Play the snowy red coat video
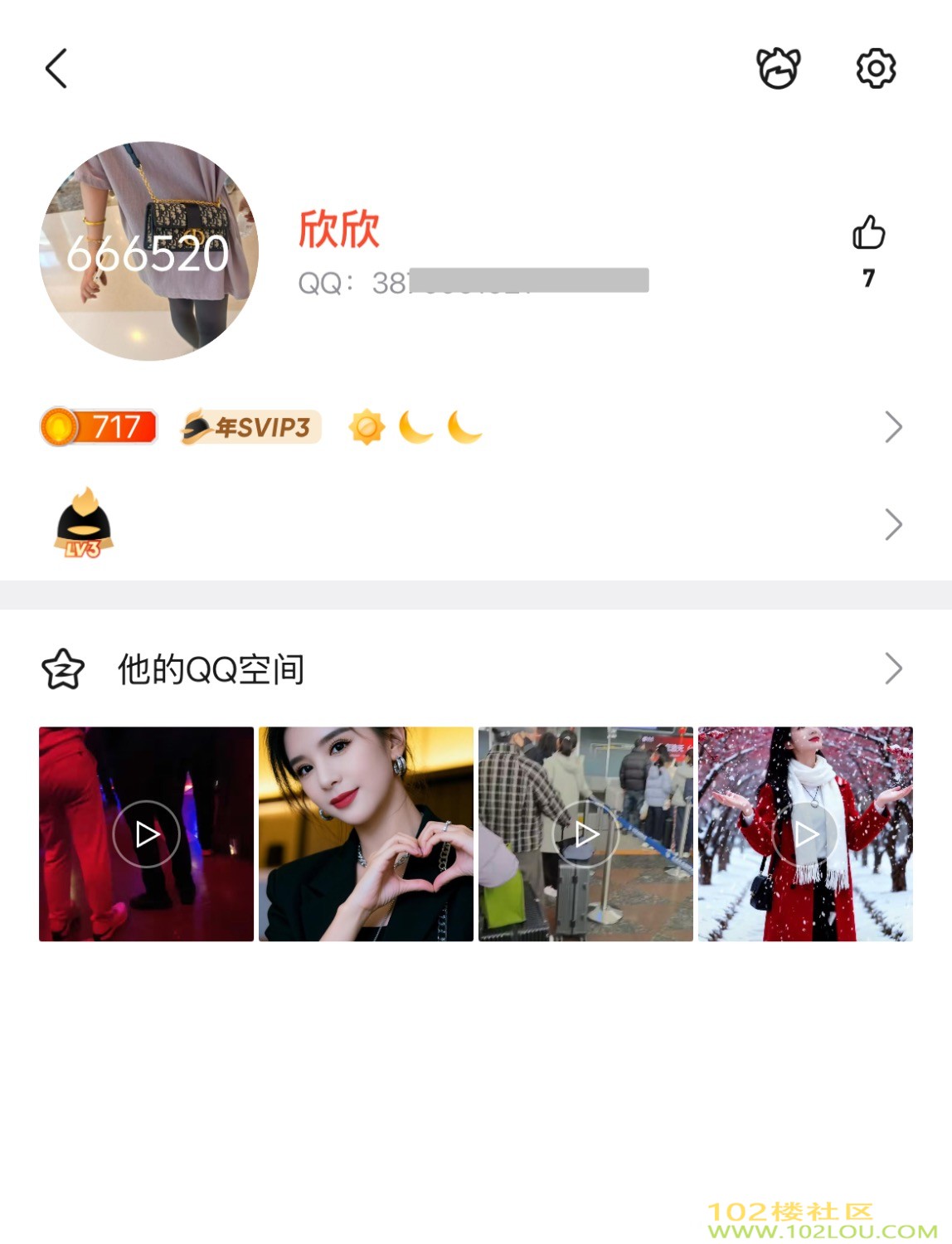The width and height of the screenshot is (952, 1244). (x=805, y=833)
